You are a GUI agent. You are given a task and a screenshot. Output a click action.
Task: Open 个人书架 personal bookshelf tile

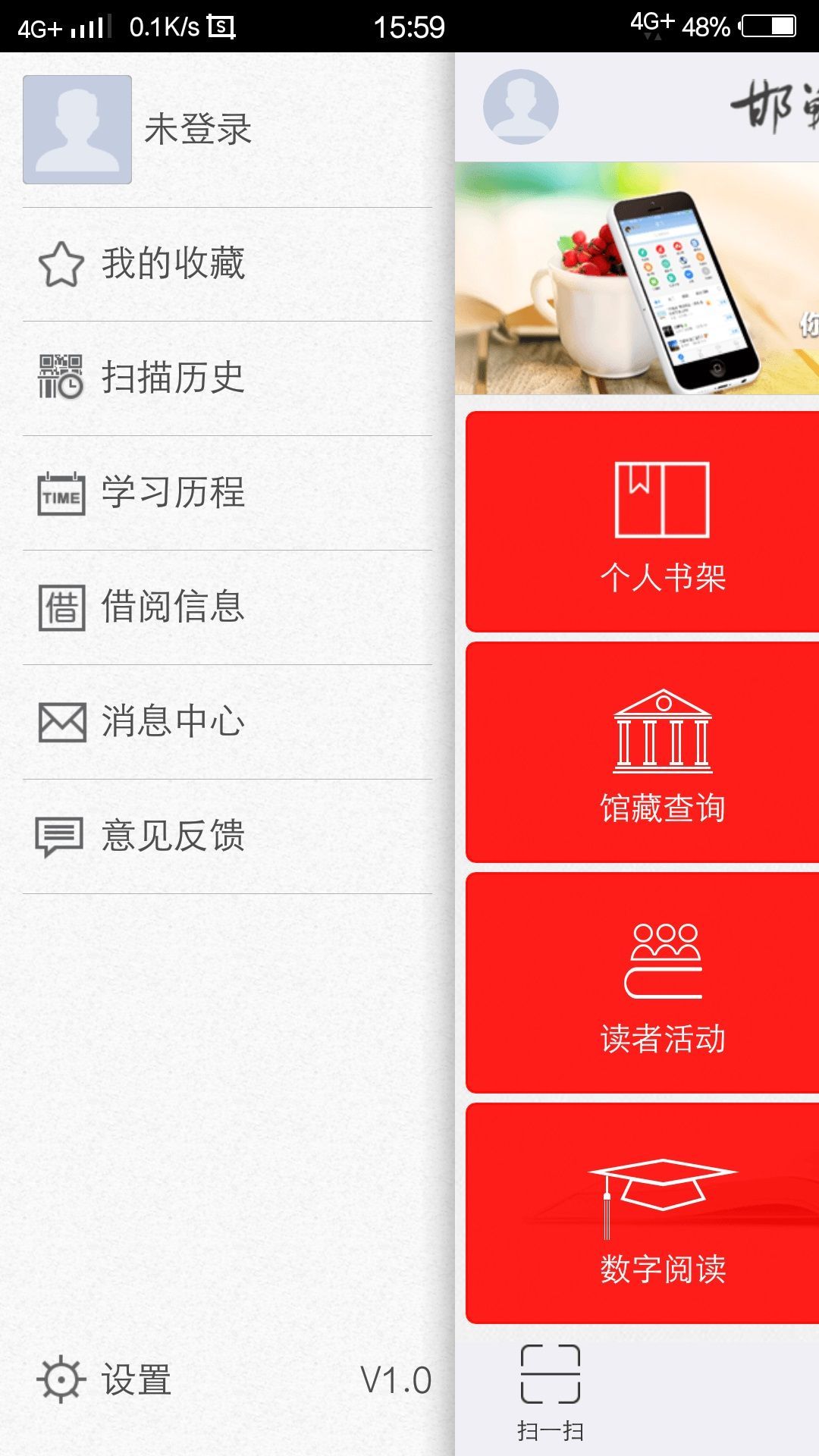(643, 522)
